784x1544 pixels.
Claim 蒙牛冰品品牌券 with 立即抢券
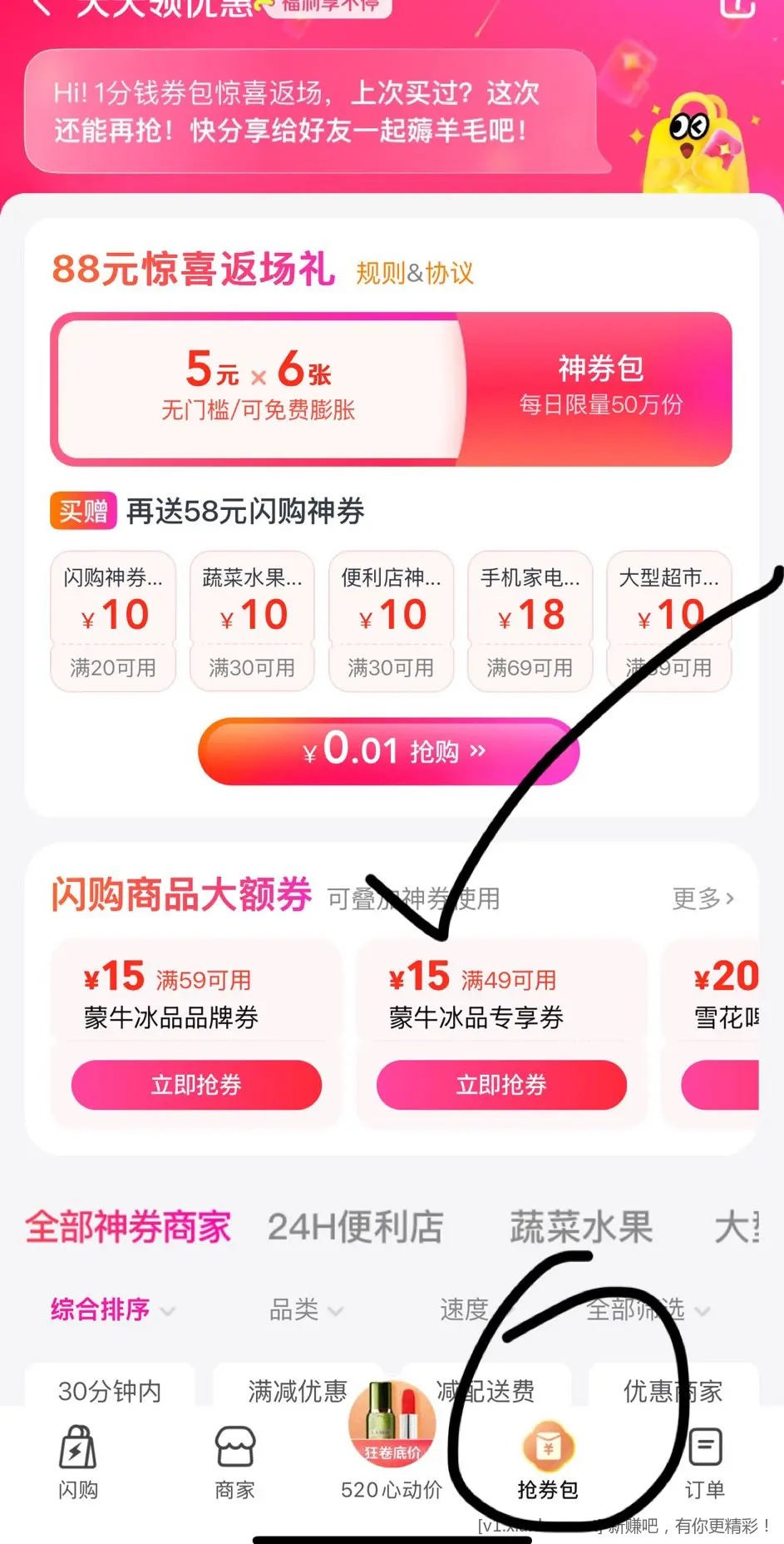[196, 1085]
